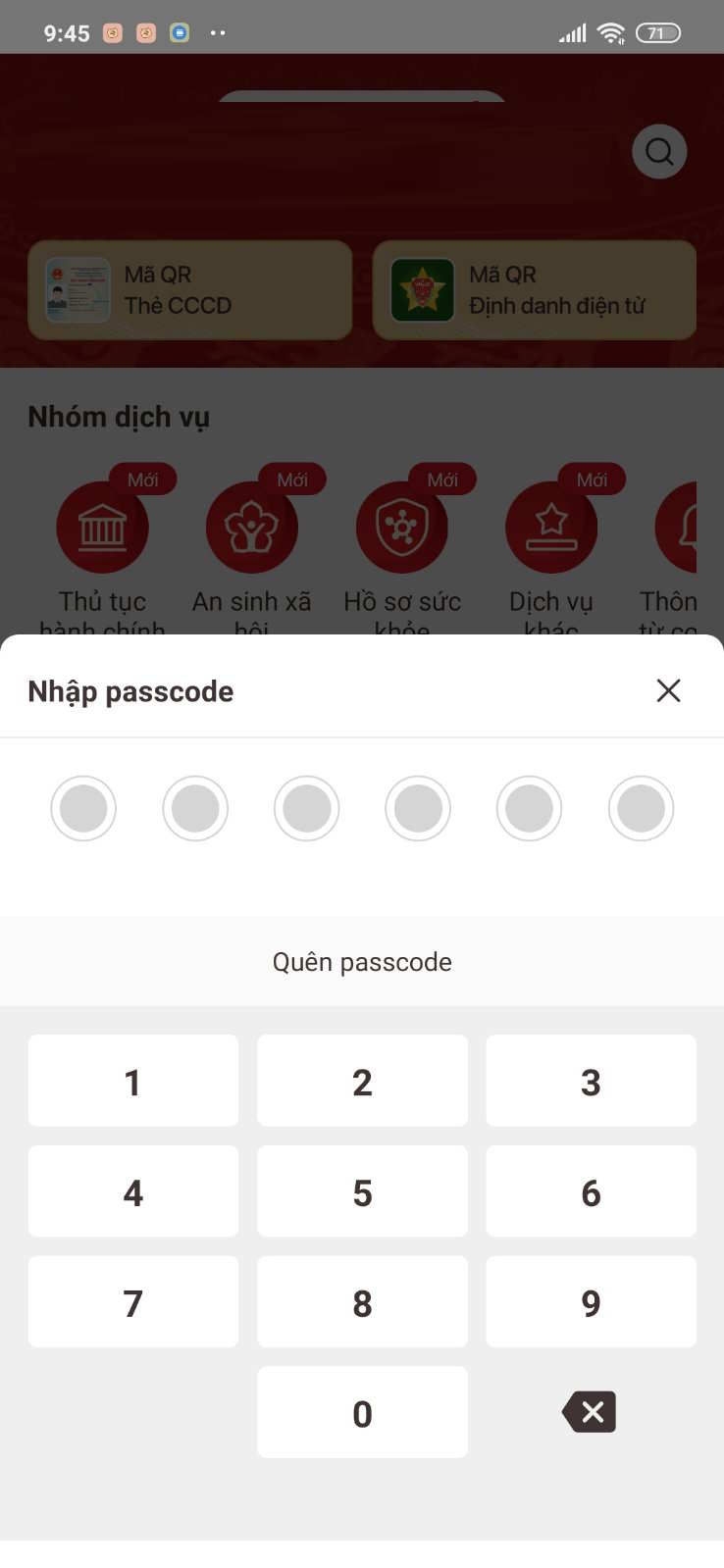Viewport: 724px width, 1568px height.
Task: Close the Nhập passcode dialog
Action: 668,690
